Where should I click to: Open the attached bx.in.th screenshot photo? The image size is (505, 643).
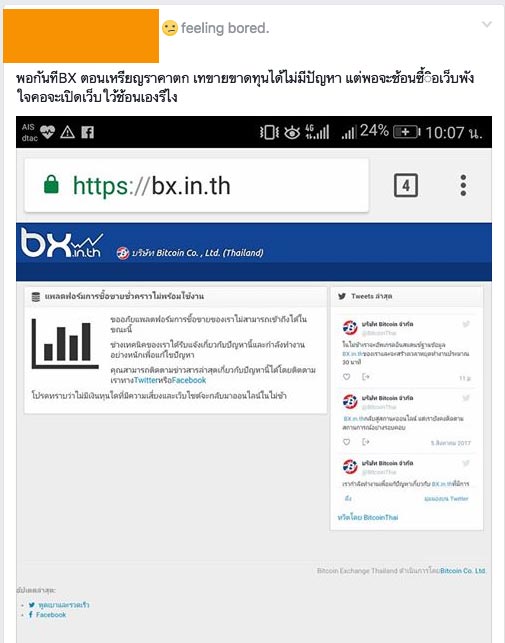[x=254, y=379]
